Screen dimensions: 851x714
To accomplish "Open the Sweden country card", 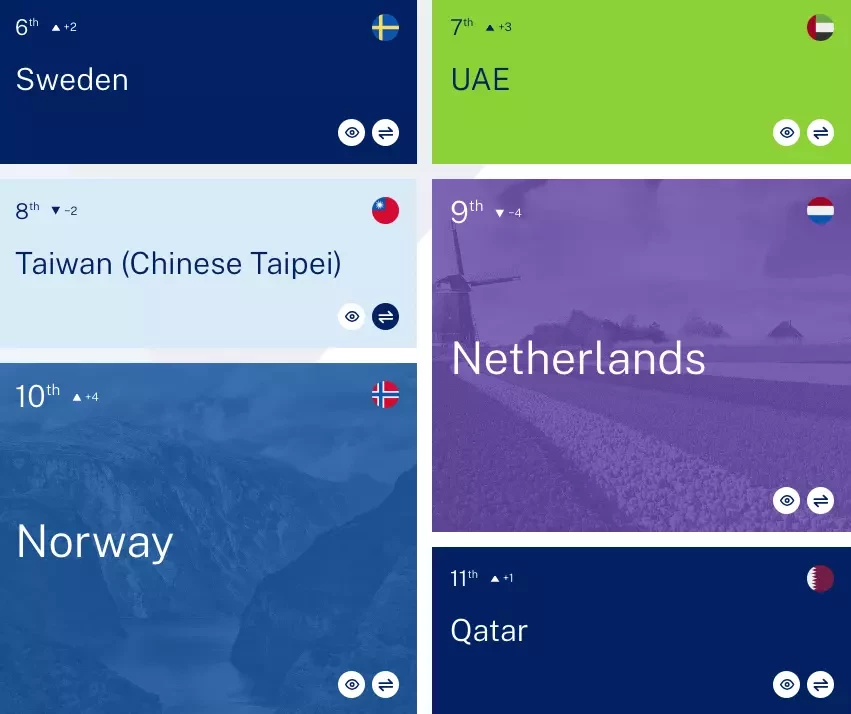I will coord(72,80).
